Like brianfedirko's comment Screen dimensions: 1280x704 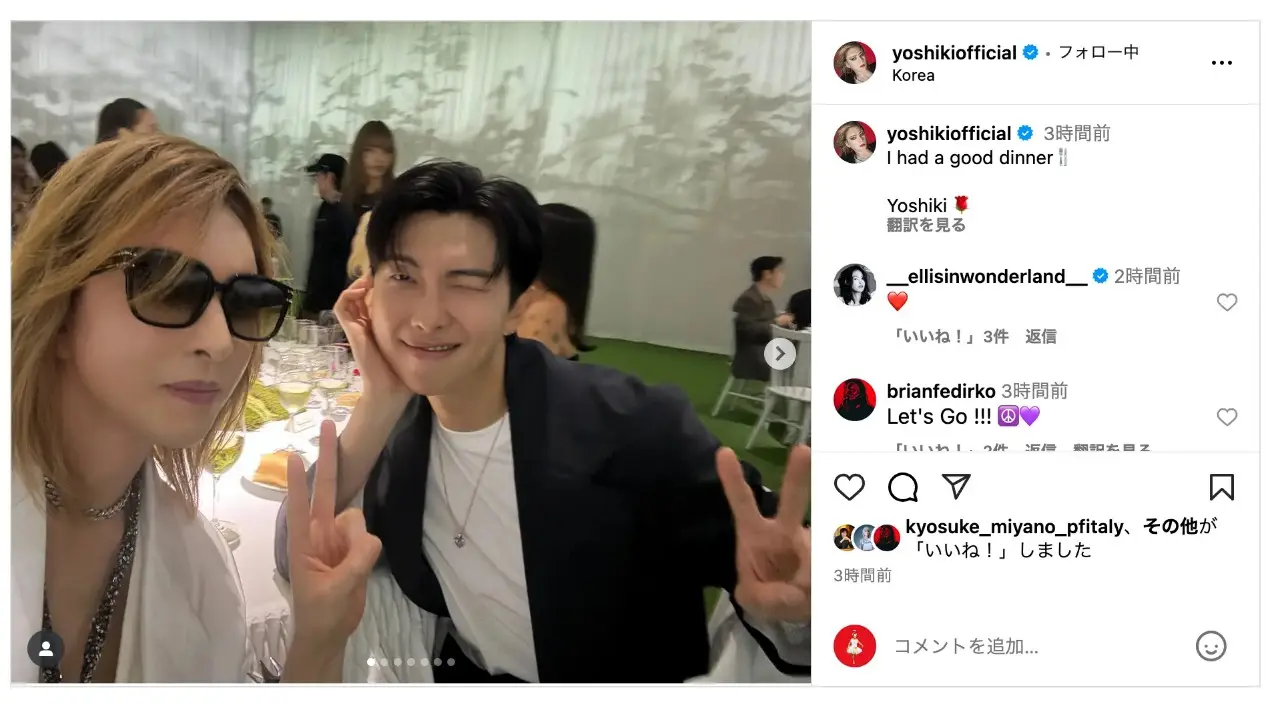(1227, 417)
